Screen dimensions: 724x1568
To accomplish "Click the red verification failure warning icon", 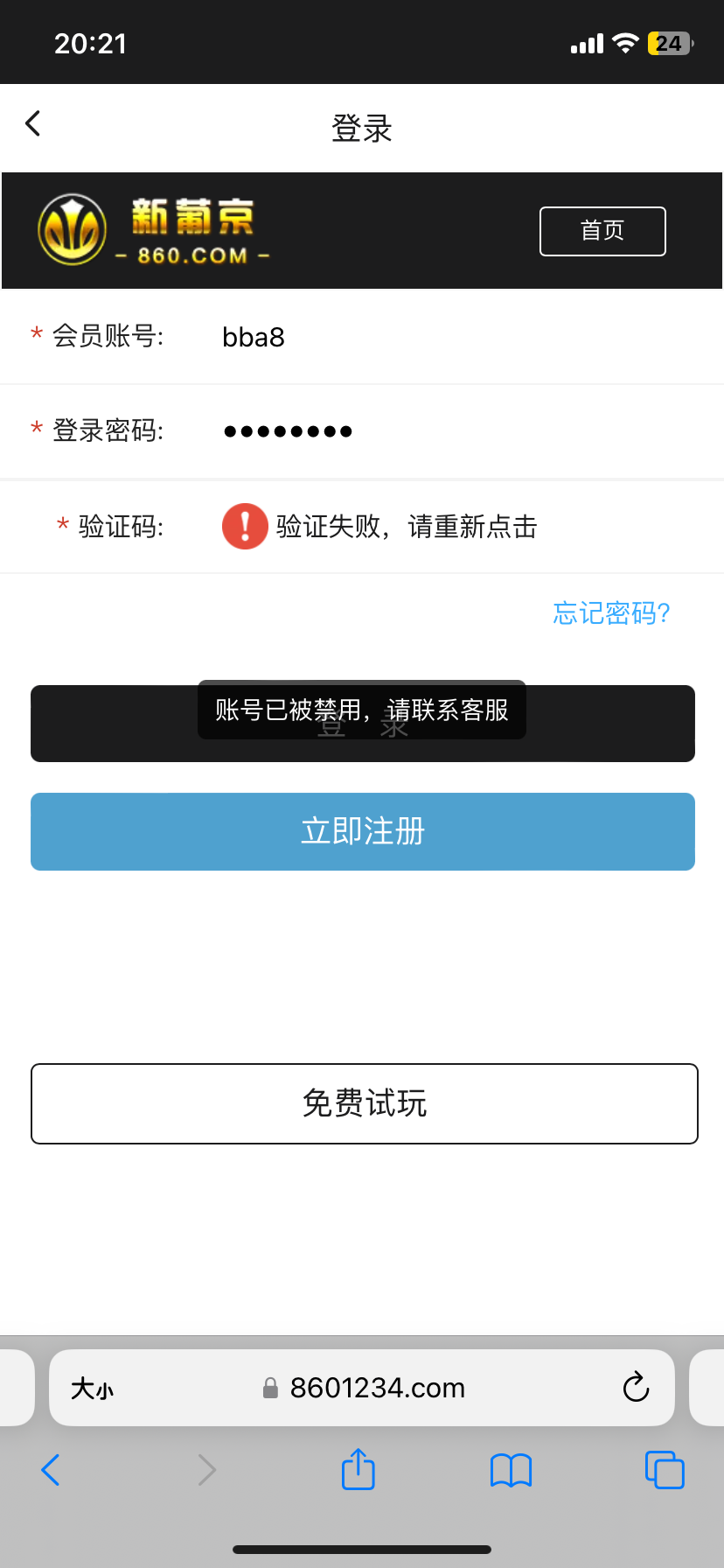I will 244,526.
